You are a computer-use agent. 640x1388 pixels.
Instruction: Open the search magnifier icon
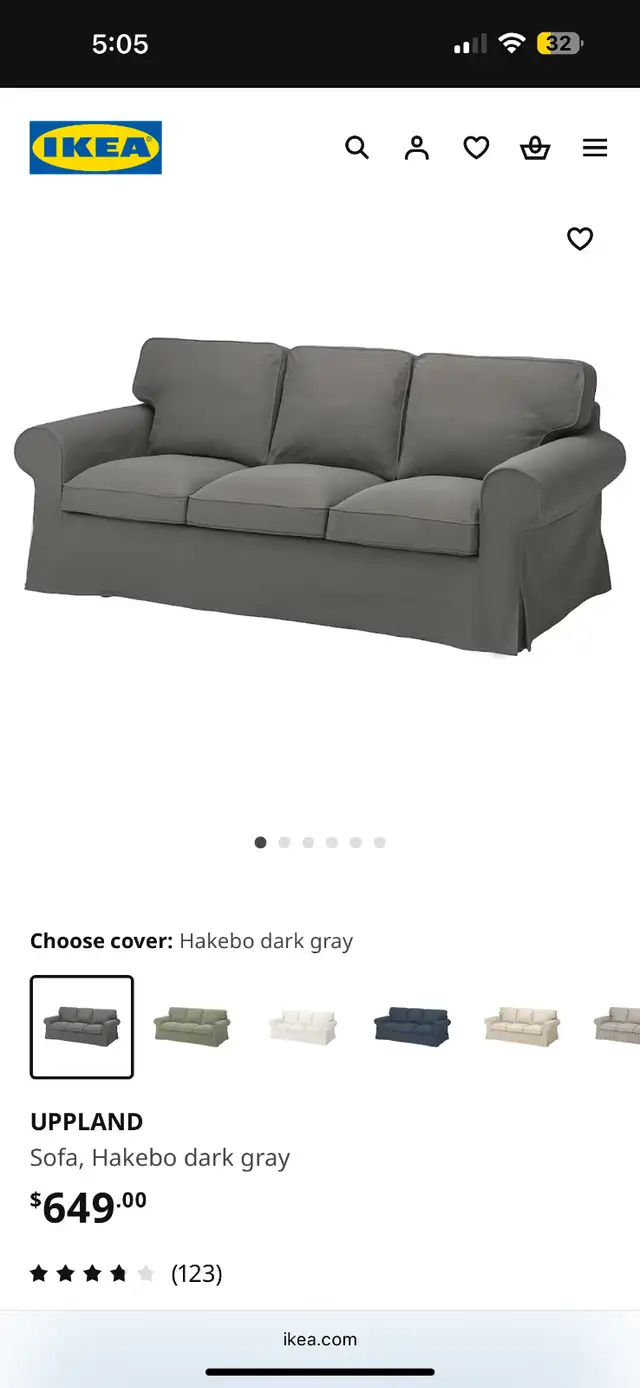coord(357,148)
